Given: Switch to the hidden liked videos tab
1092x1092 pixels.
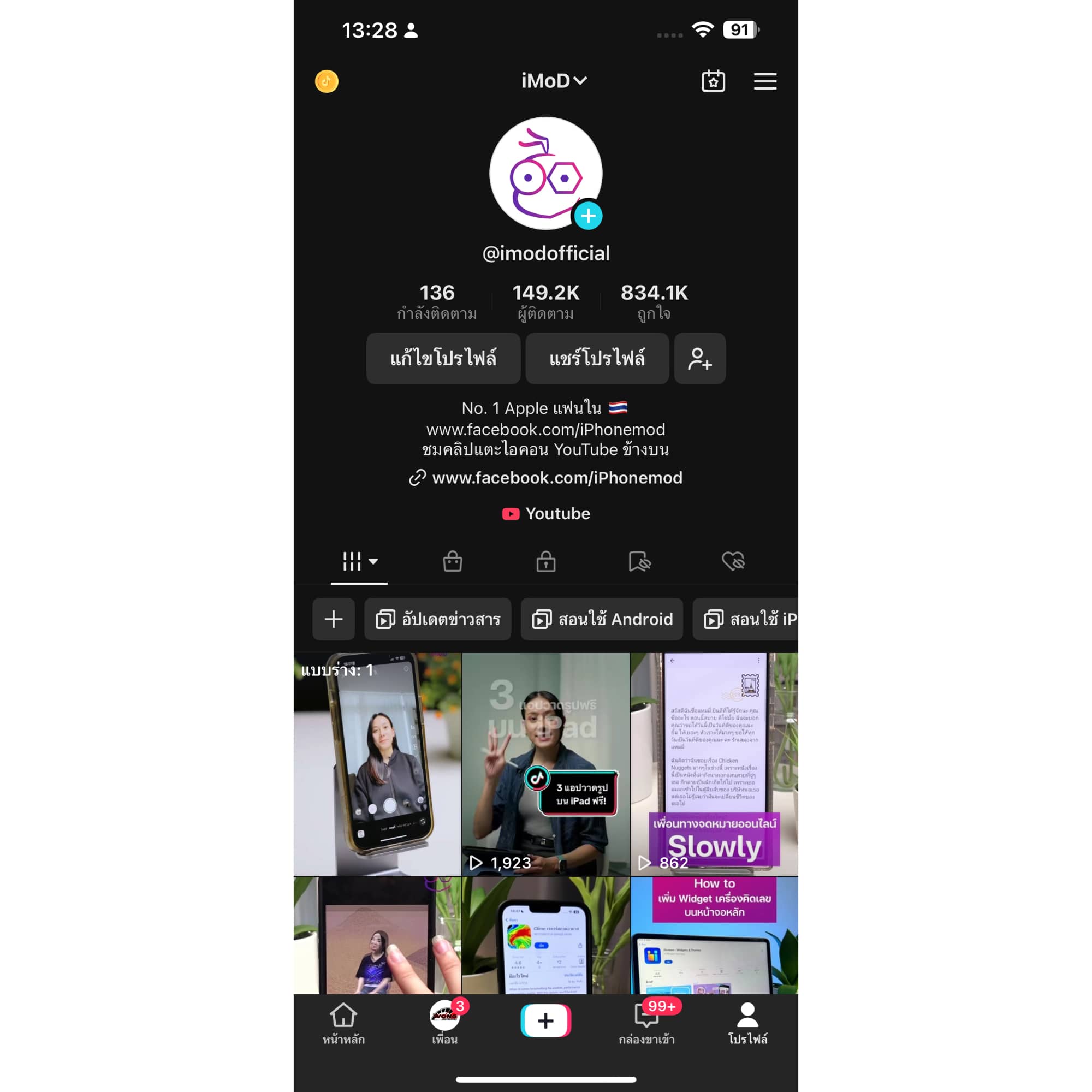Looking at the screenshot, I should coord(733,562).
